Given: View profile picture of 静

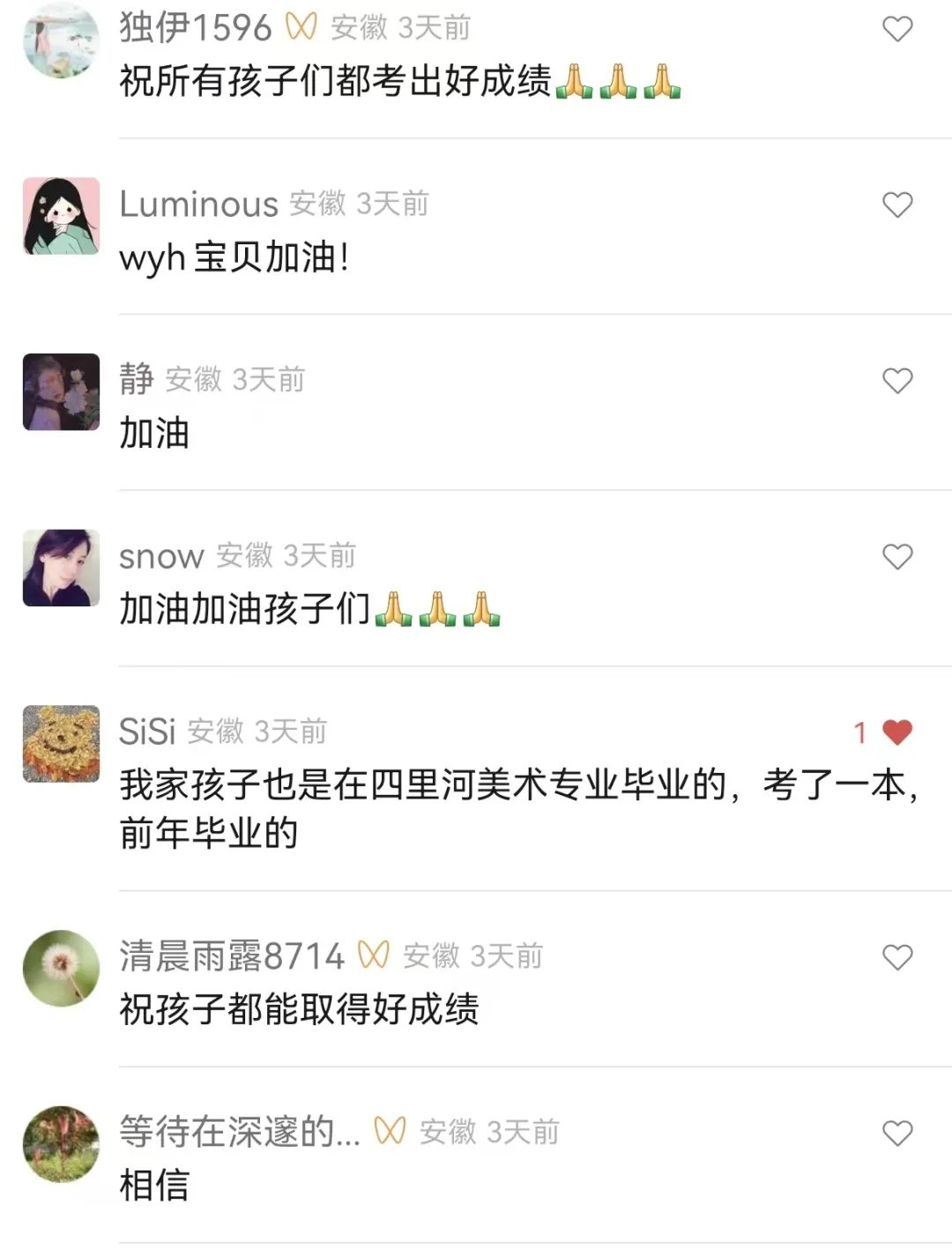Looking at the screenshot, I should click(61, 391).
